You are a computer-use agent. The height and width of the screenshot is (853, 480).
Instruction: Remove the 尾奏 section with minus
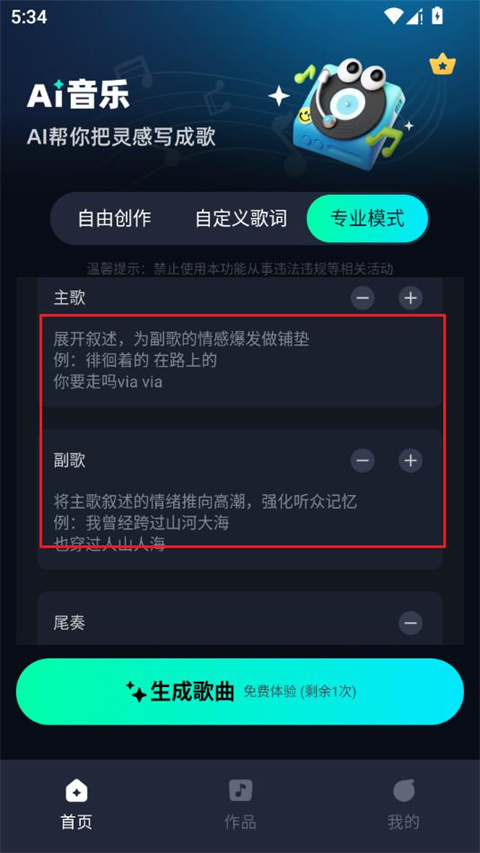(x=410, y=623)
